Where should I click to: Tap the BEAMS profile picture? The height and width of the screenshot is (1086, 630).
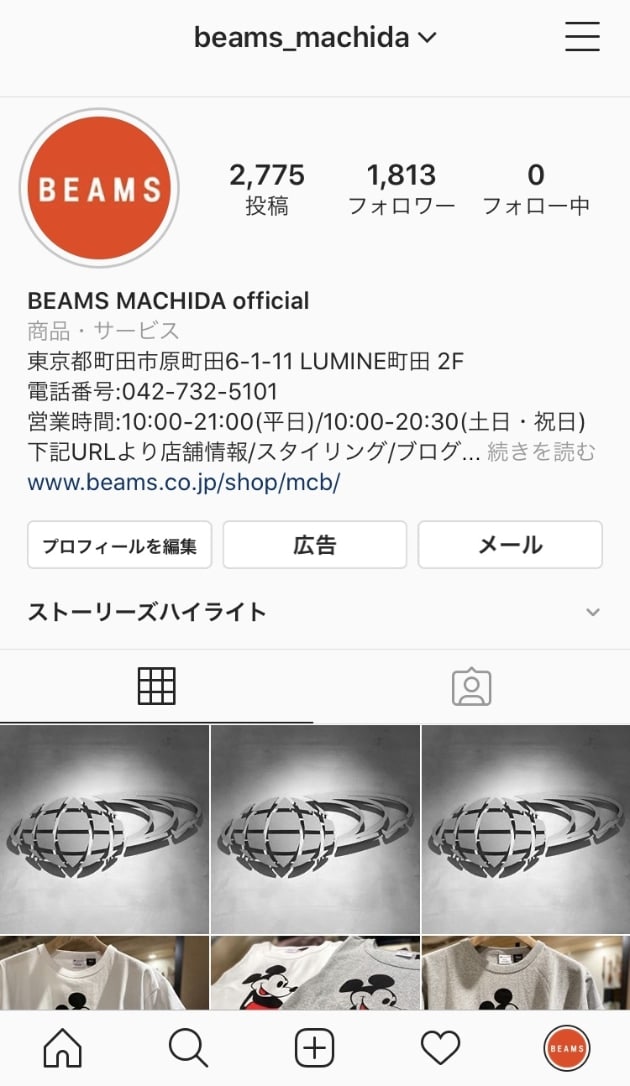pyautogui.click(x=99, y=188)
